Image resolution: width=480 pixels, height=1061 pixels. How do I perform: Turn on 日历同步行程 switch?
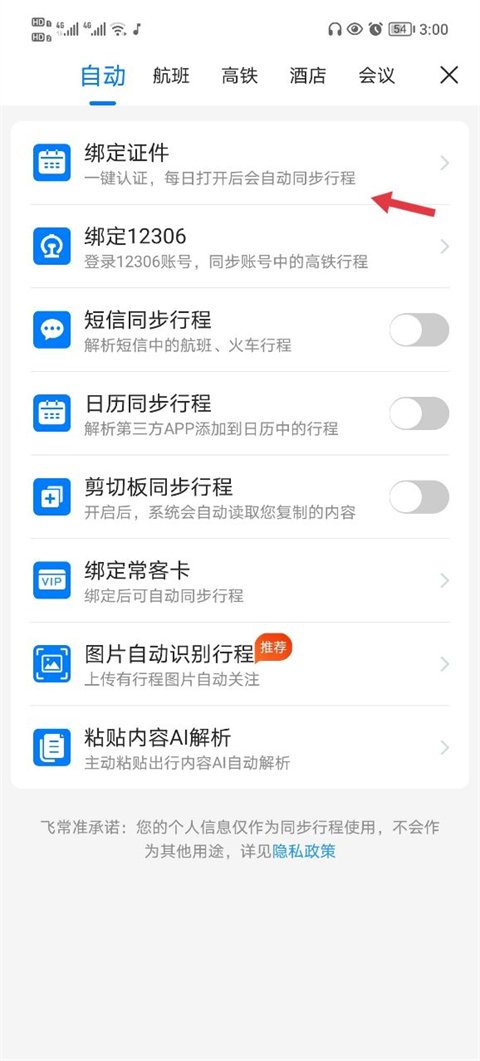click(419, 413)
